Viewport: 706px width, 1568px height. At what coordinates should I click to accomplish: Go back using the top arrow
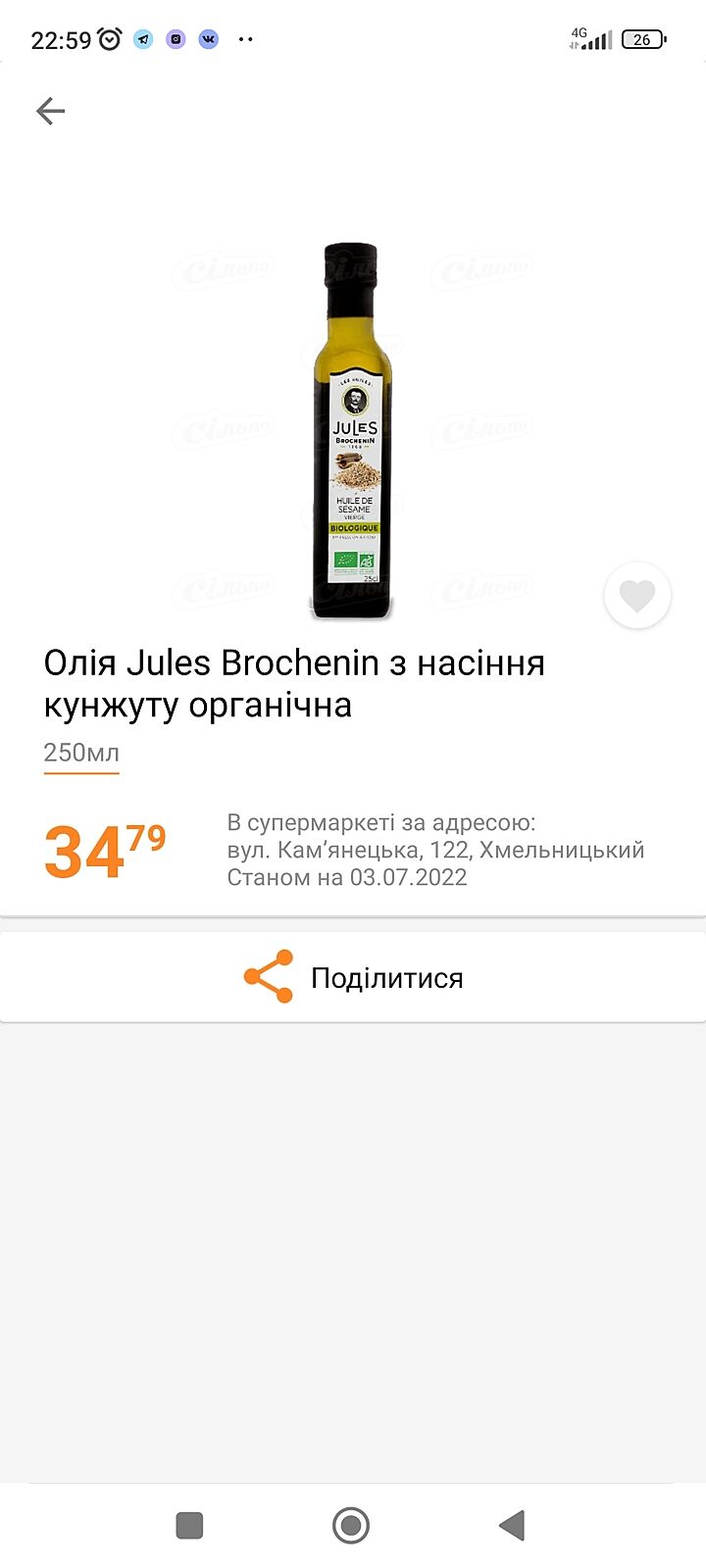pyautogui.click(x=50, y=111)
